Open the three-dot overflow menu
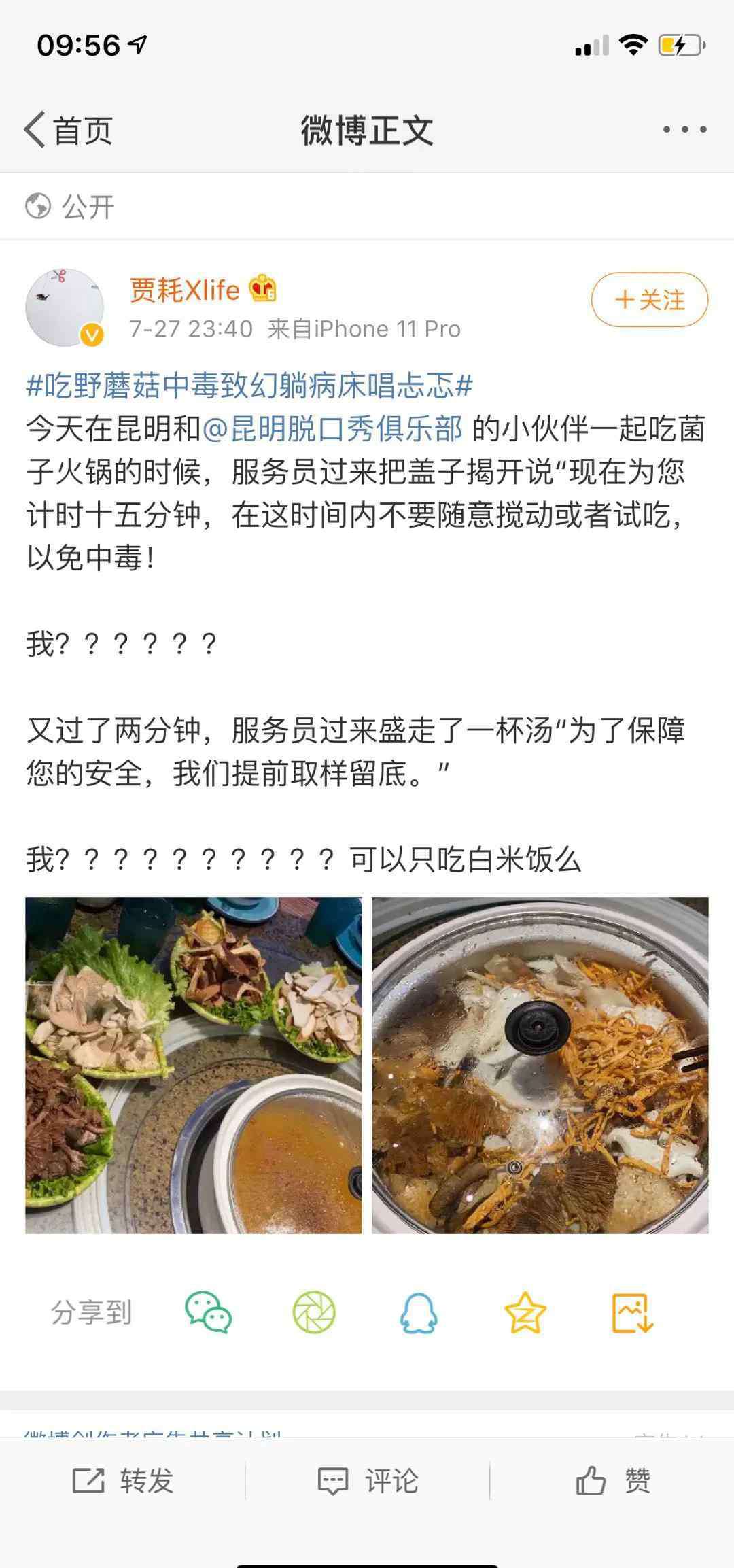Screen dimensions: 734x1568 click(x=684, y=129)
